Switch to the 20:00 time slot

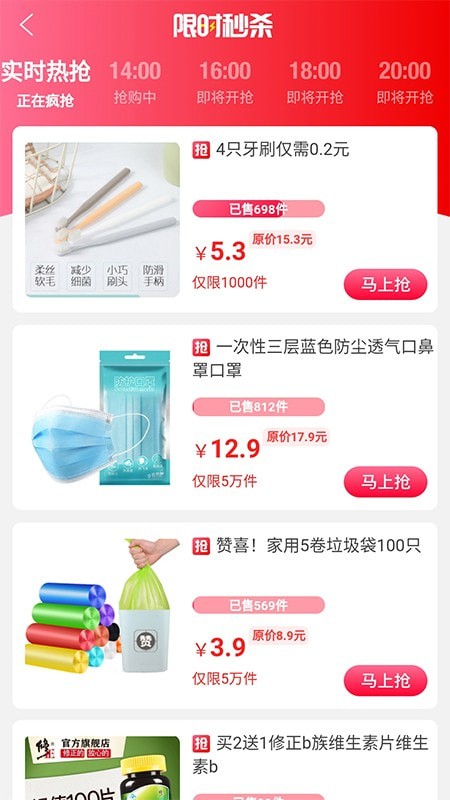click(x=405, y=83)
